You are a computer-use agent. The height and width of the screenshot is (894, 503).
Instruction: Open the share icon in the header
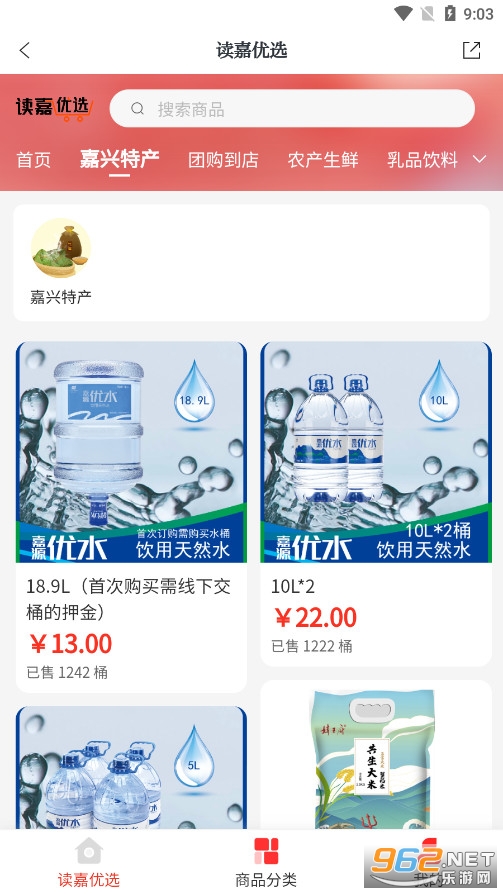click(x=471, y=50)
